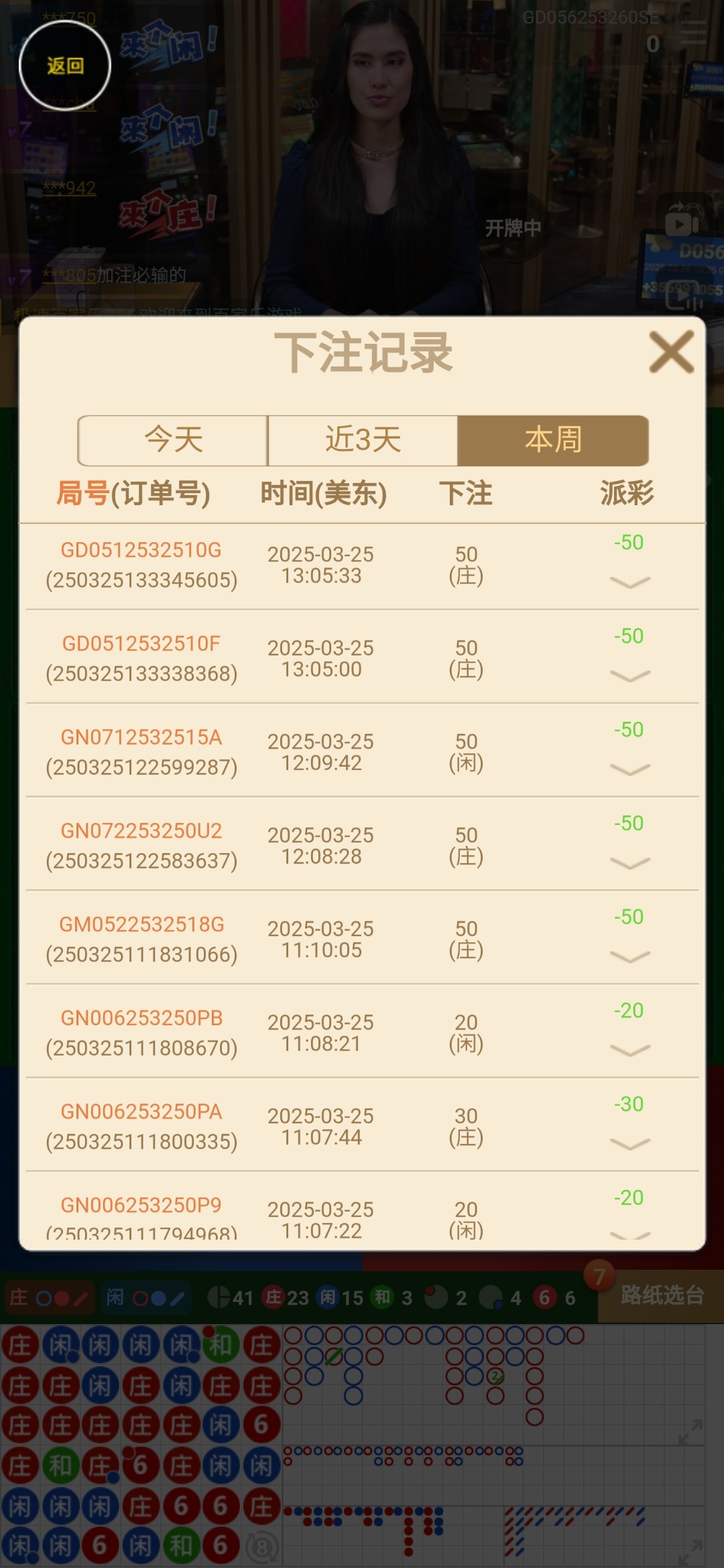Switch to the 今天 tab

173,440
